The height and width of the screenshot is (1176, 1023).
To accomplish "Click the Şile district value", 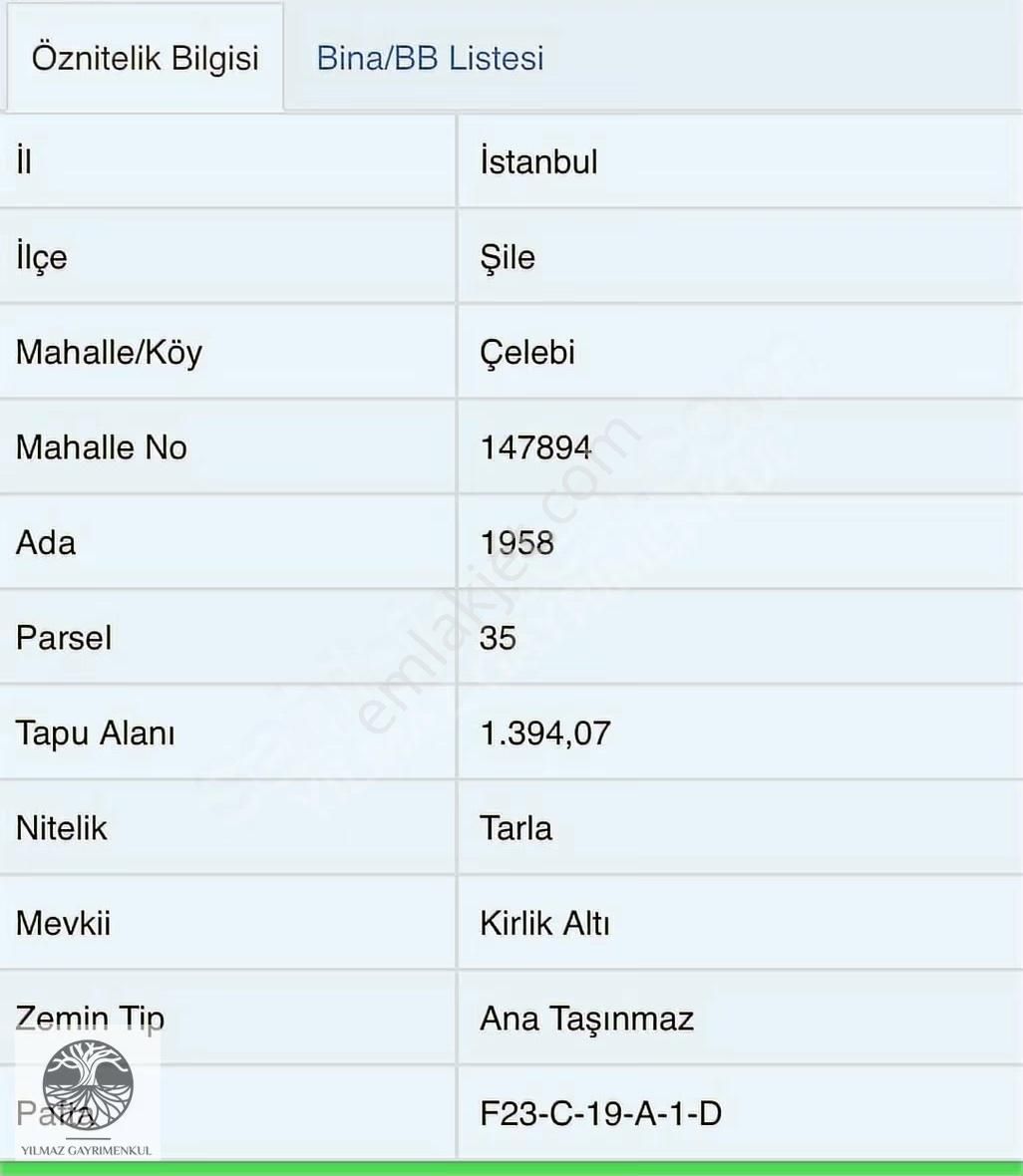I will tap(508, 257).
